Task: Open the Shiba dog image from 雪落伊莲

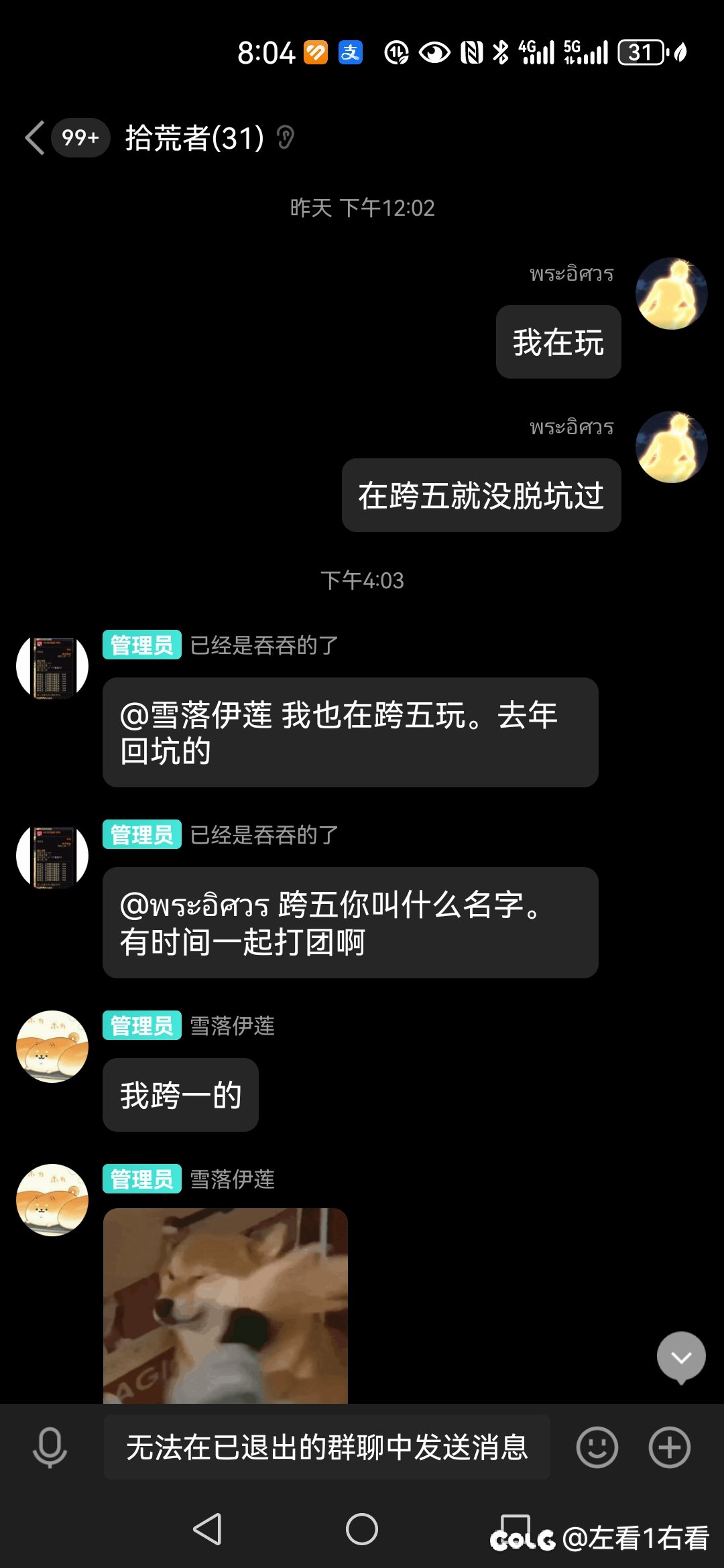Action: point(225,1305)
